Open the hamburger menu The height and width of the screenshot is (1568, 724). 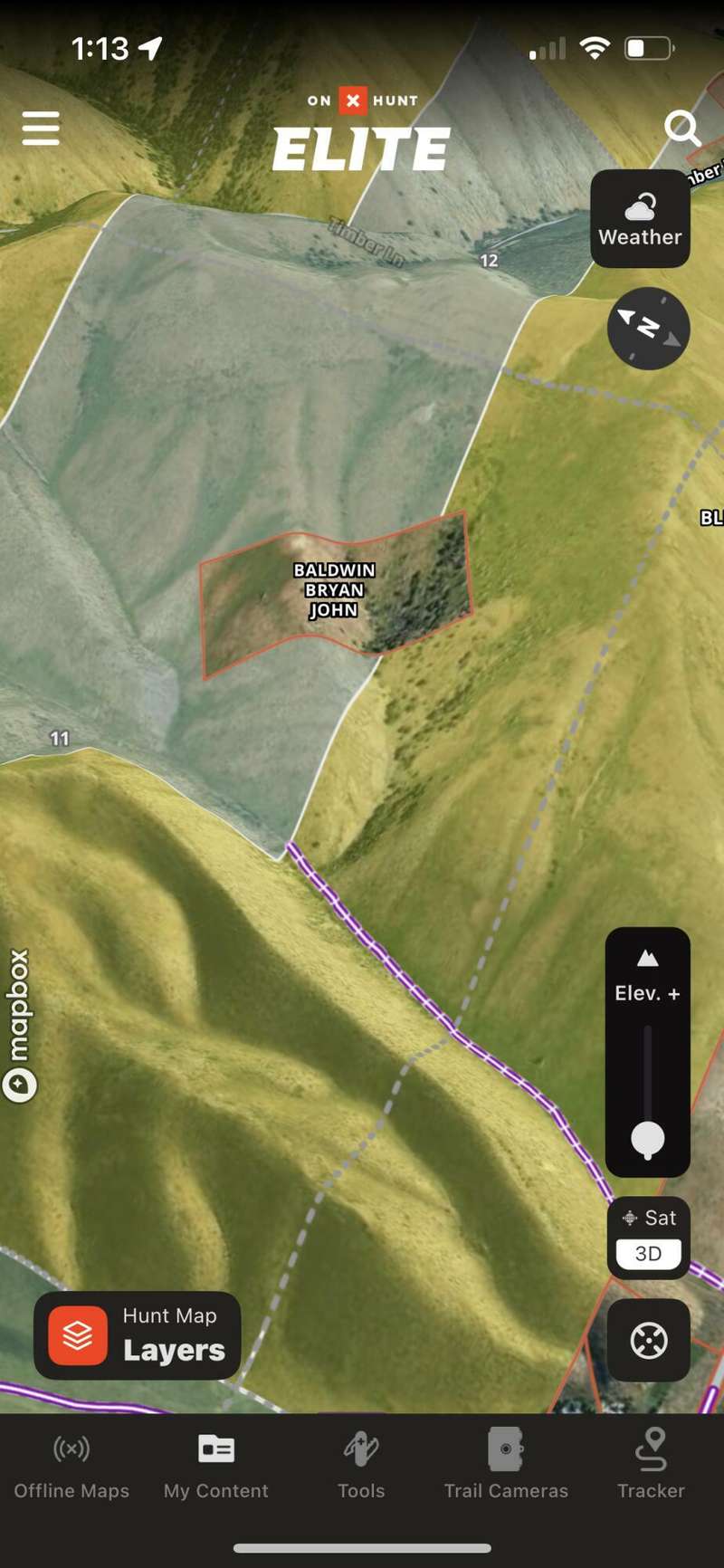(x=41, y=129)
